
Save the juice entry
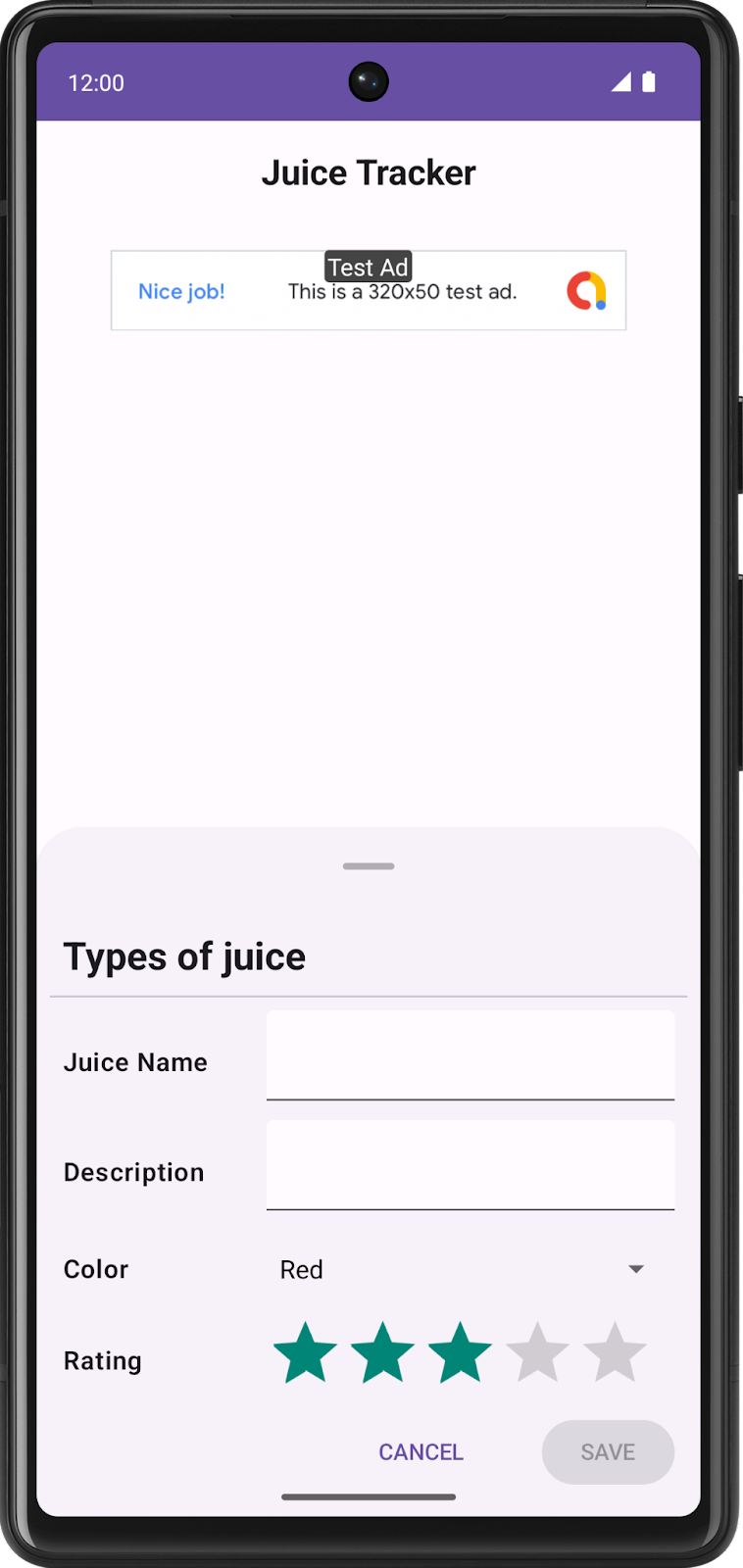pyautogui.click(x=608, y=1451)
